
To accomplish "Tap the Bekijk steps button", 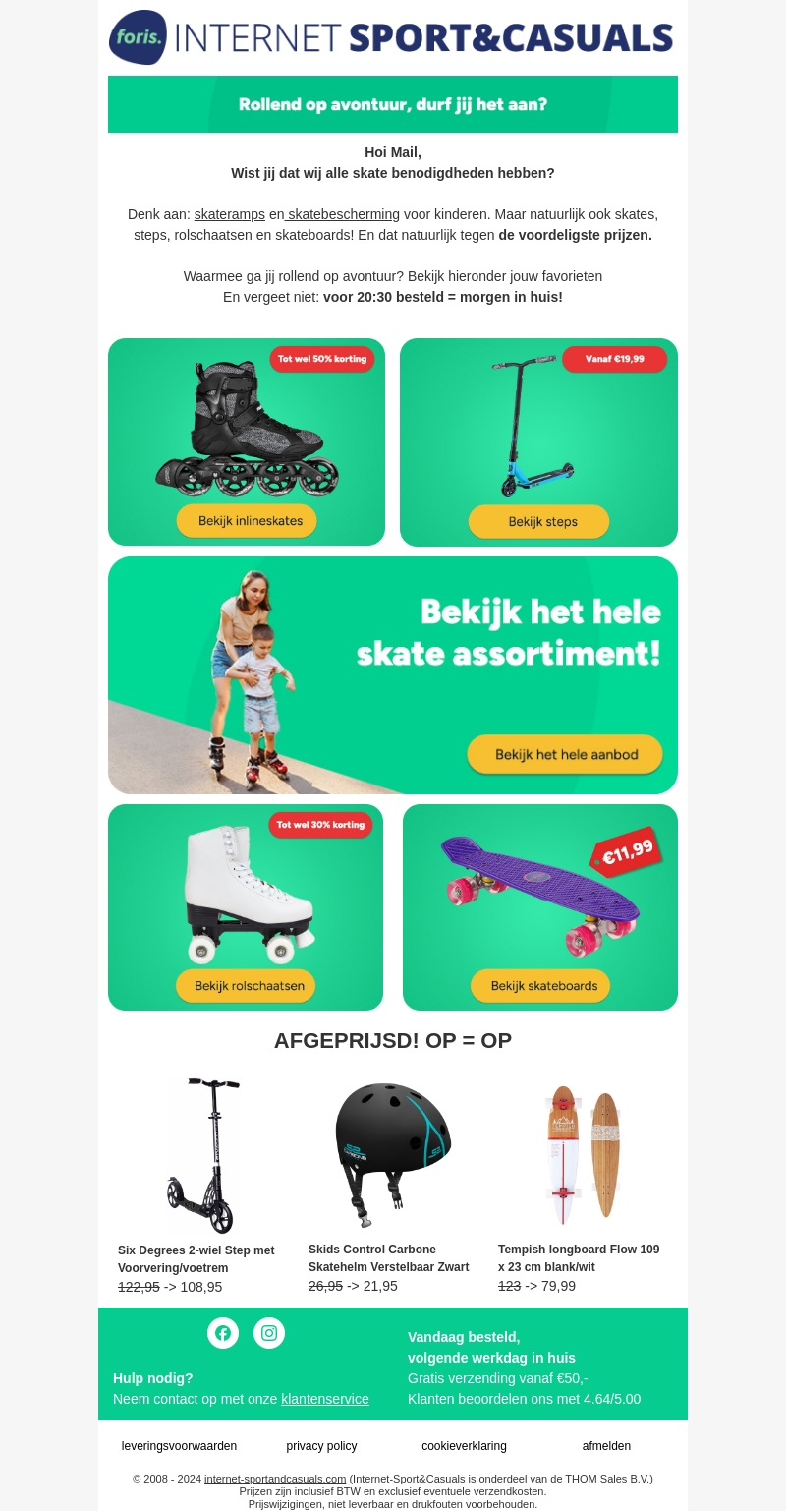I will coord(538,521).
